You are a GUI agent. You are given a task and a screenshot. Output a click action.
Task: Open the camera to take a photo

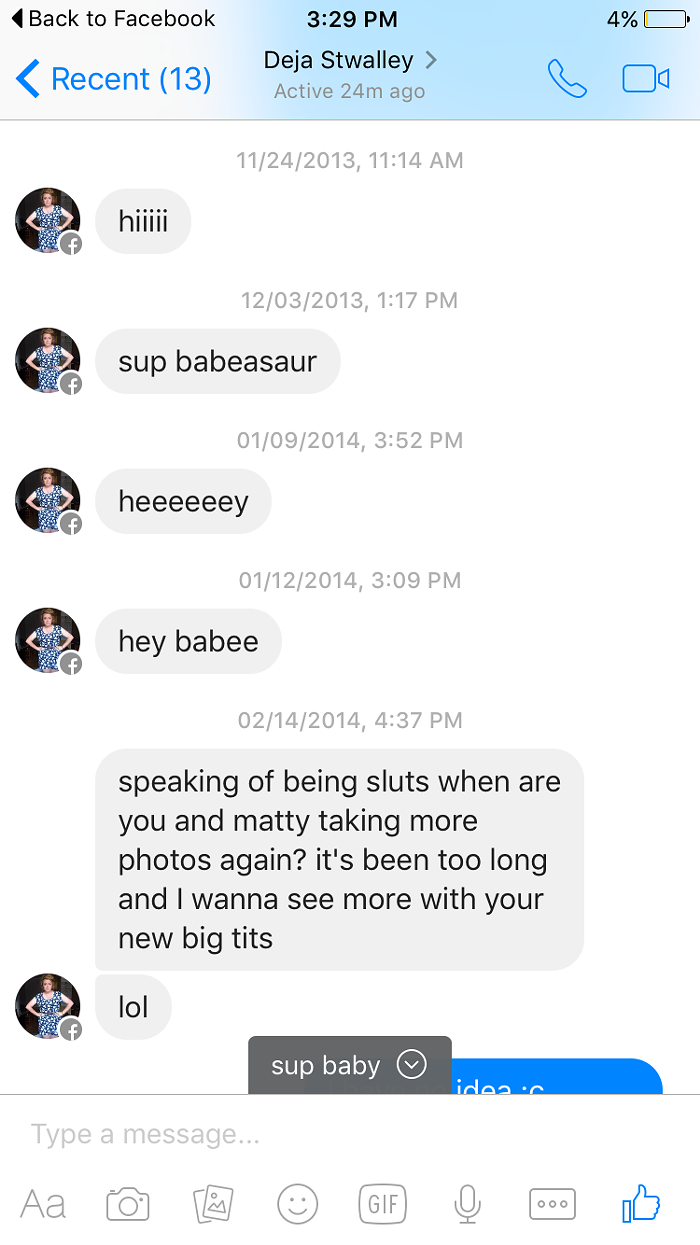coord(128,1203)
